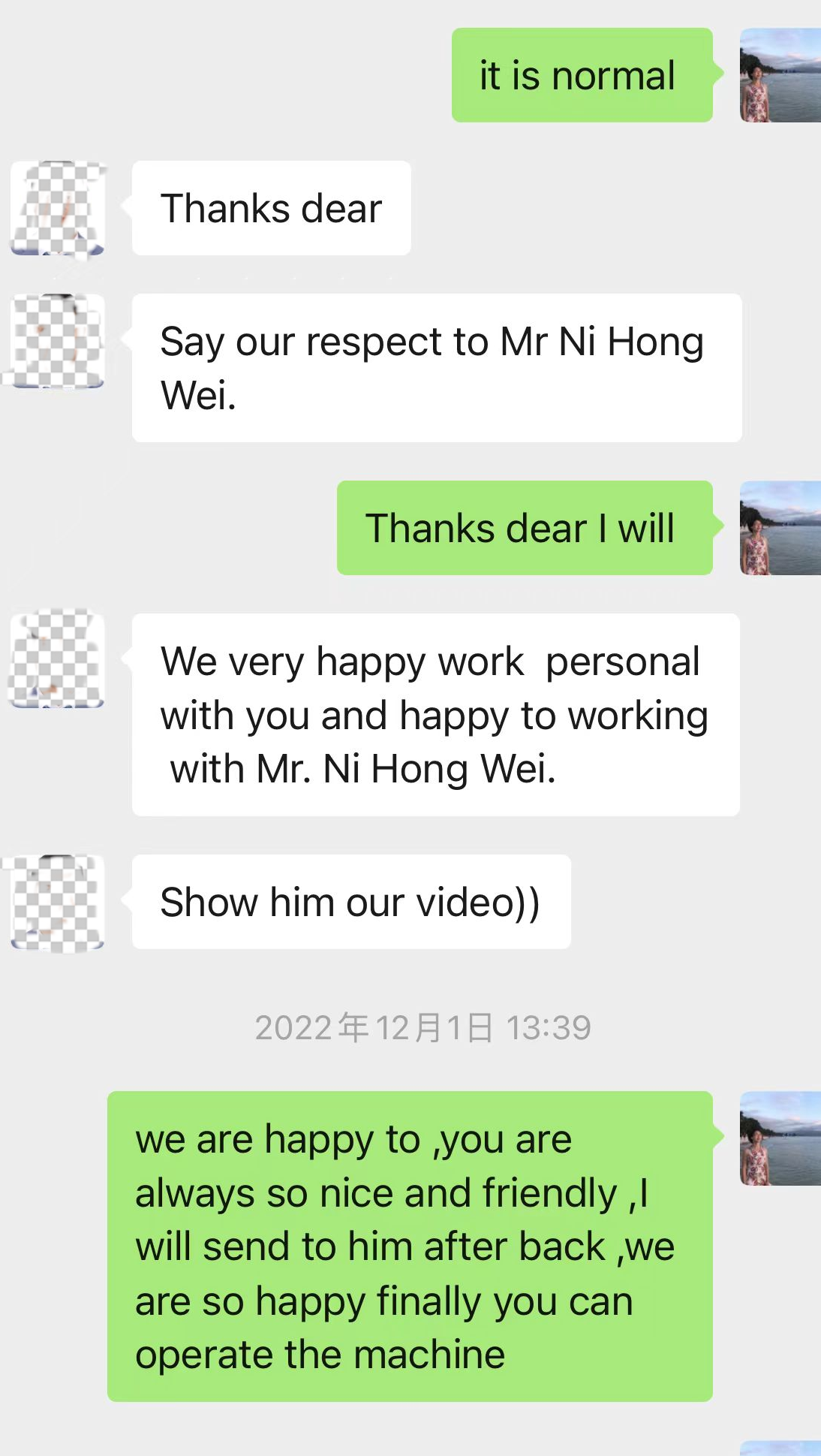Open contact avatar beside "Show him our video))"
This screenshot has height=1456, width=821.
(57, 902)
